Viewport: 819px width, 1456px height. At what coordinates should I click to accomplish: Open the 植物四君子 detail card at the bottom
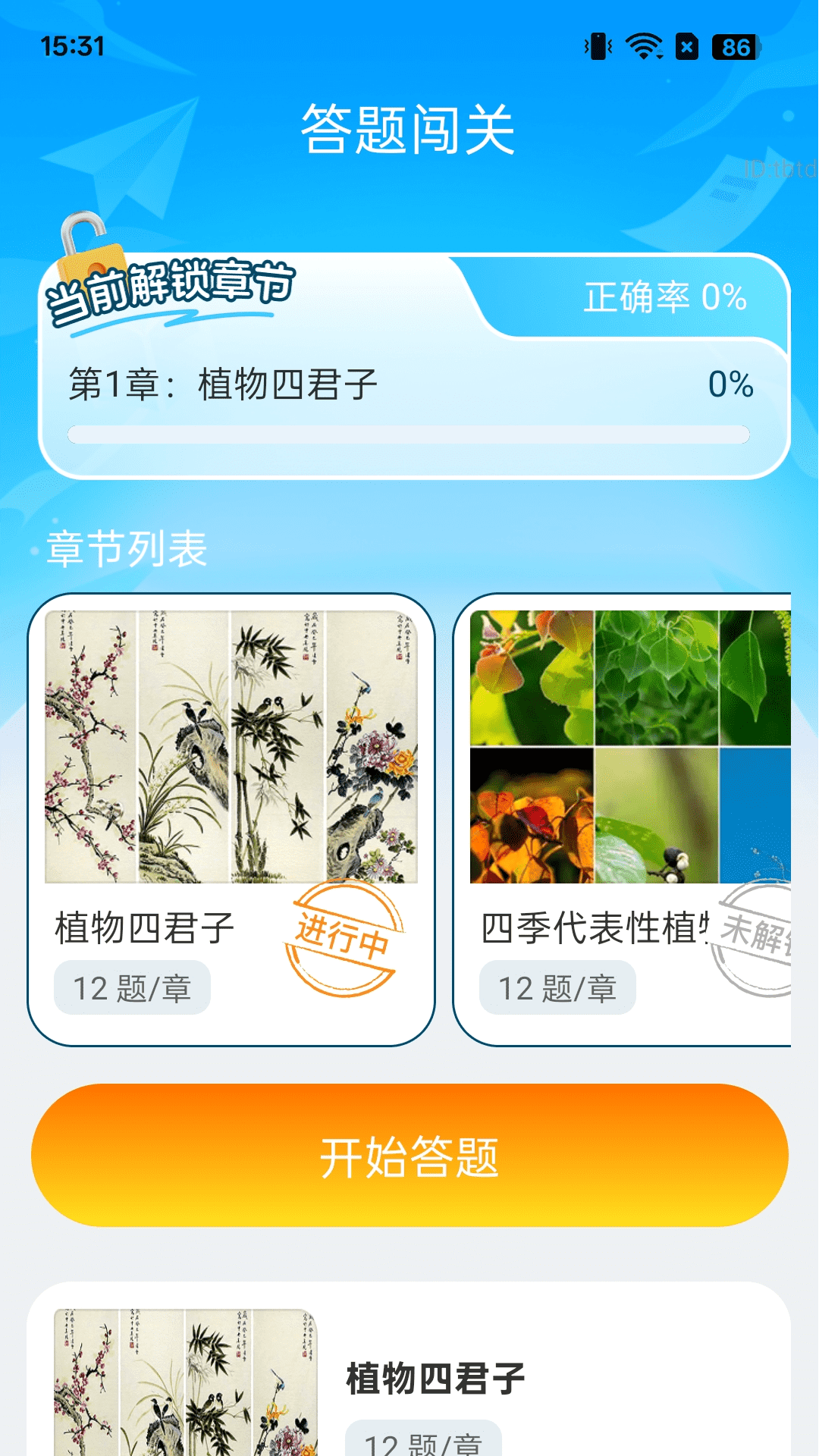[x=409, y=1369]
